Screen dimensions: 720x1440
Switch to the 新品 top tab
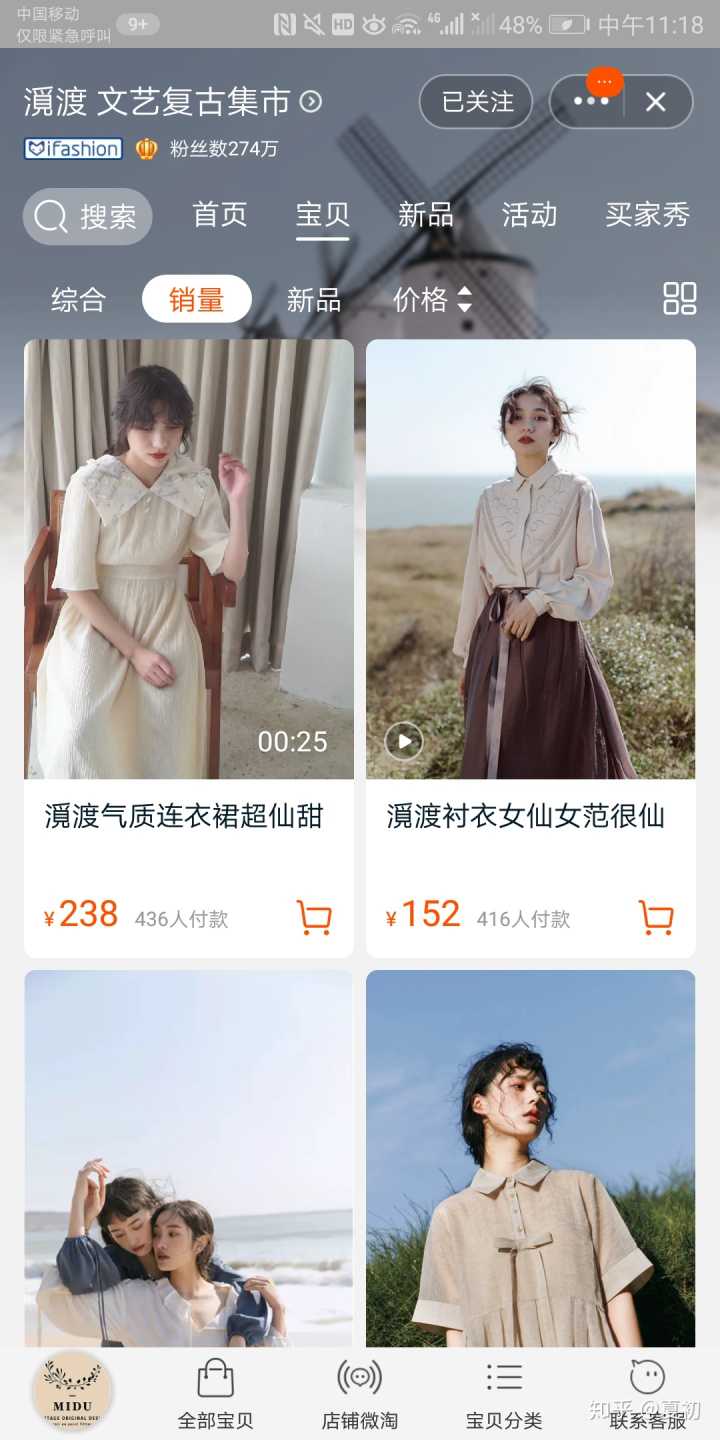[x=426, y=214]
